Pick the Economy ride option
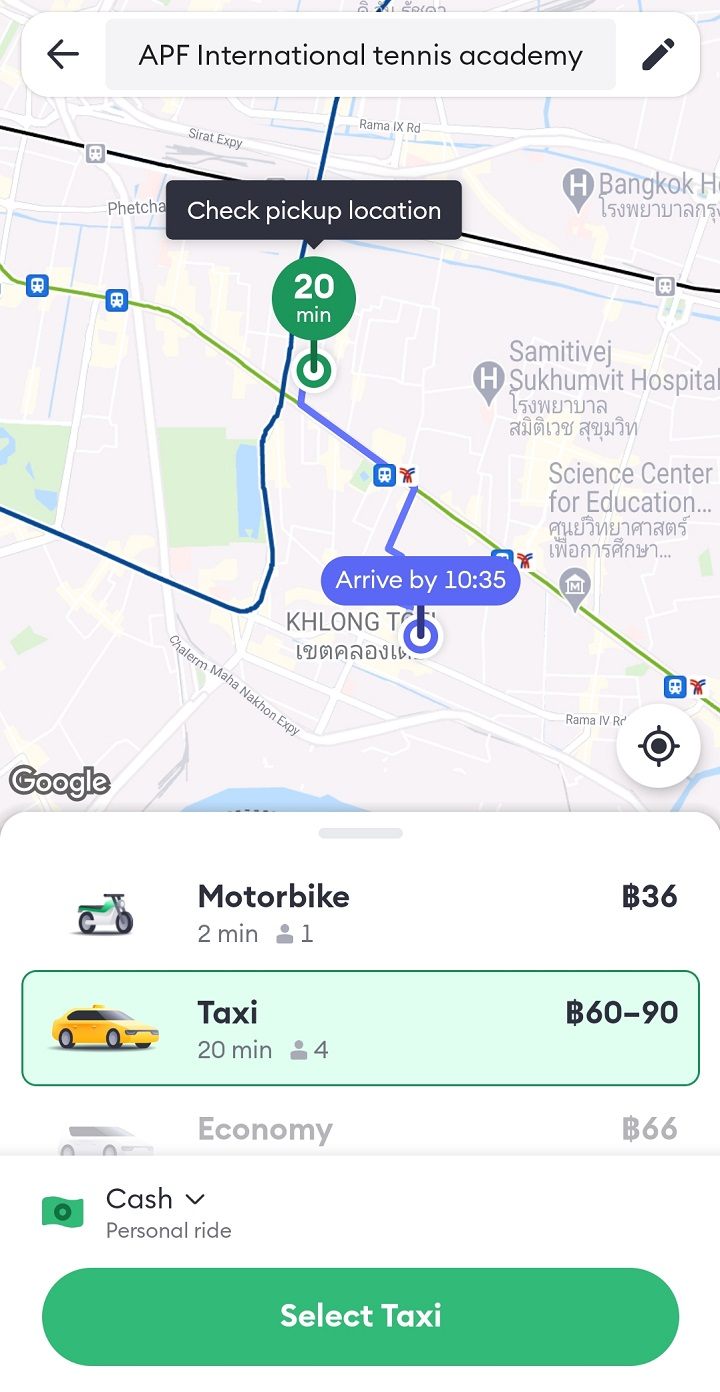Image resolution: width=720 pixels, height=1392 pixels. coord(360,1132)
